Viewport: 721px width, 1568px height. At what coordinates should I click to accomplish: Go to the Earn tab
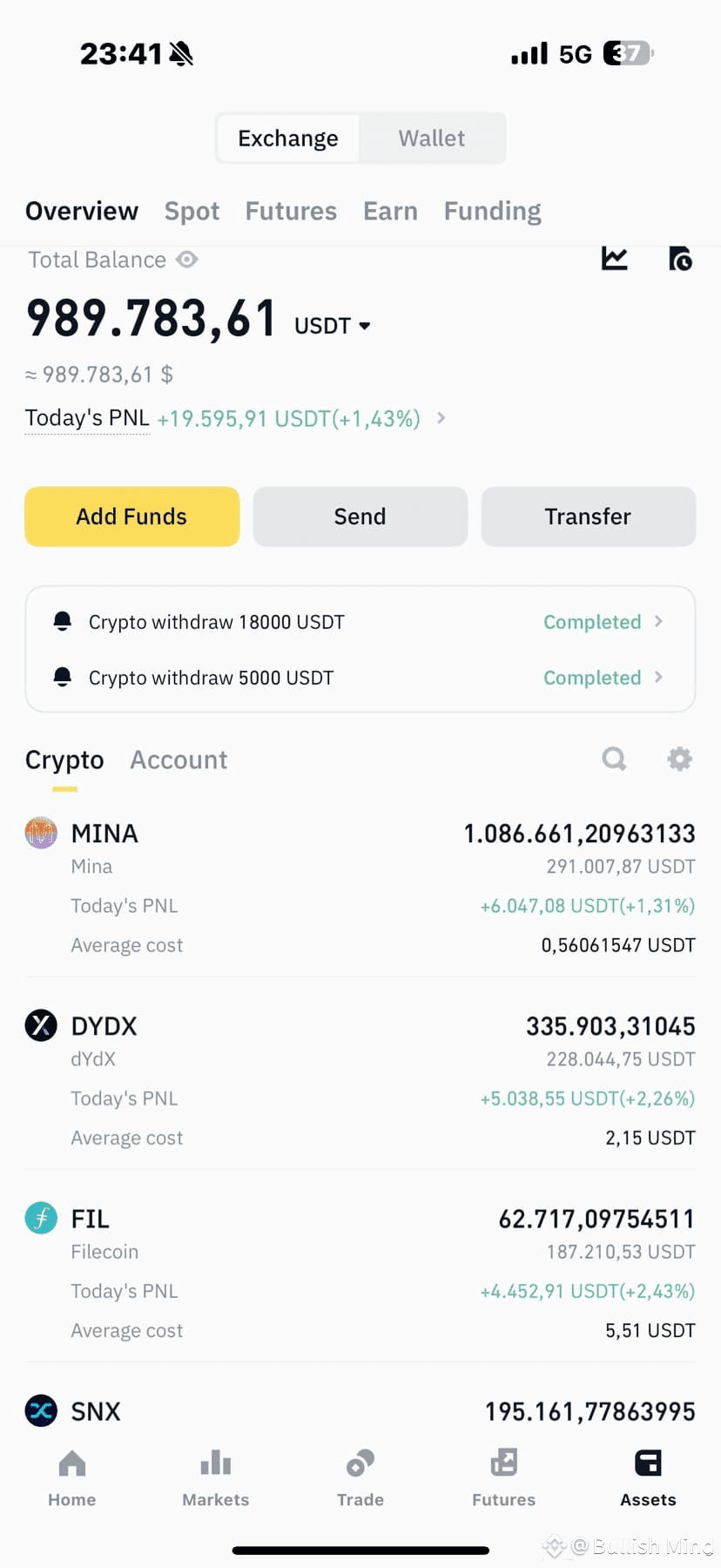click(x=390, y=211)
